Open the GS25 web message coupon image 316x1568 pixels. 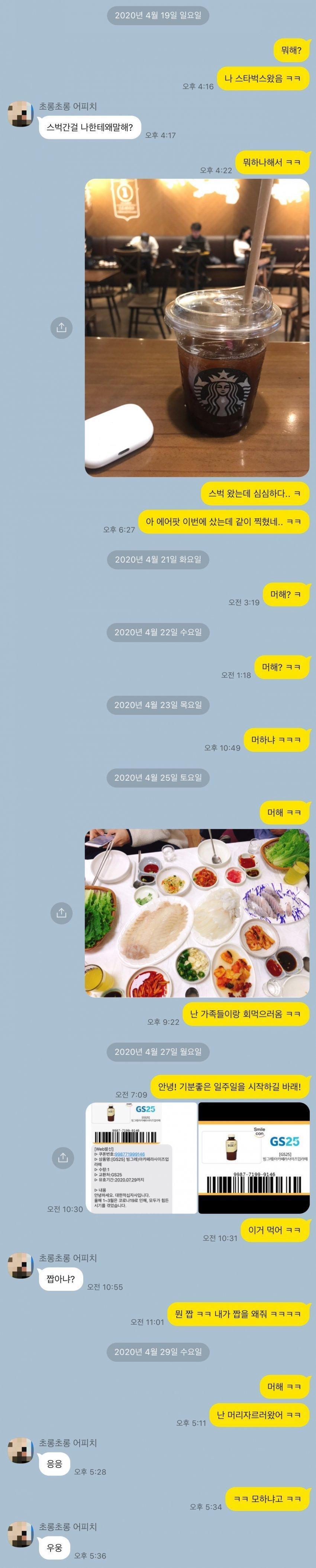coord(141,1157)
